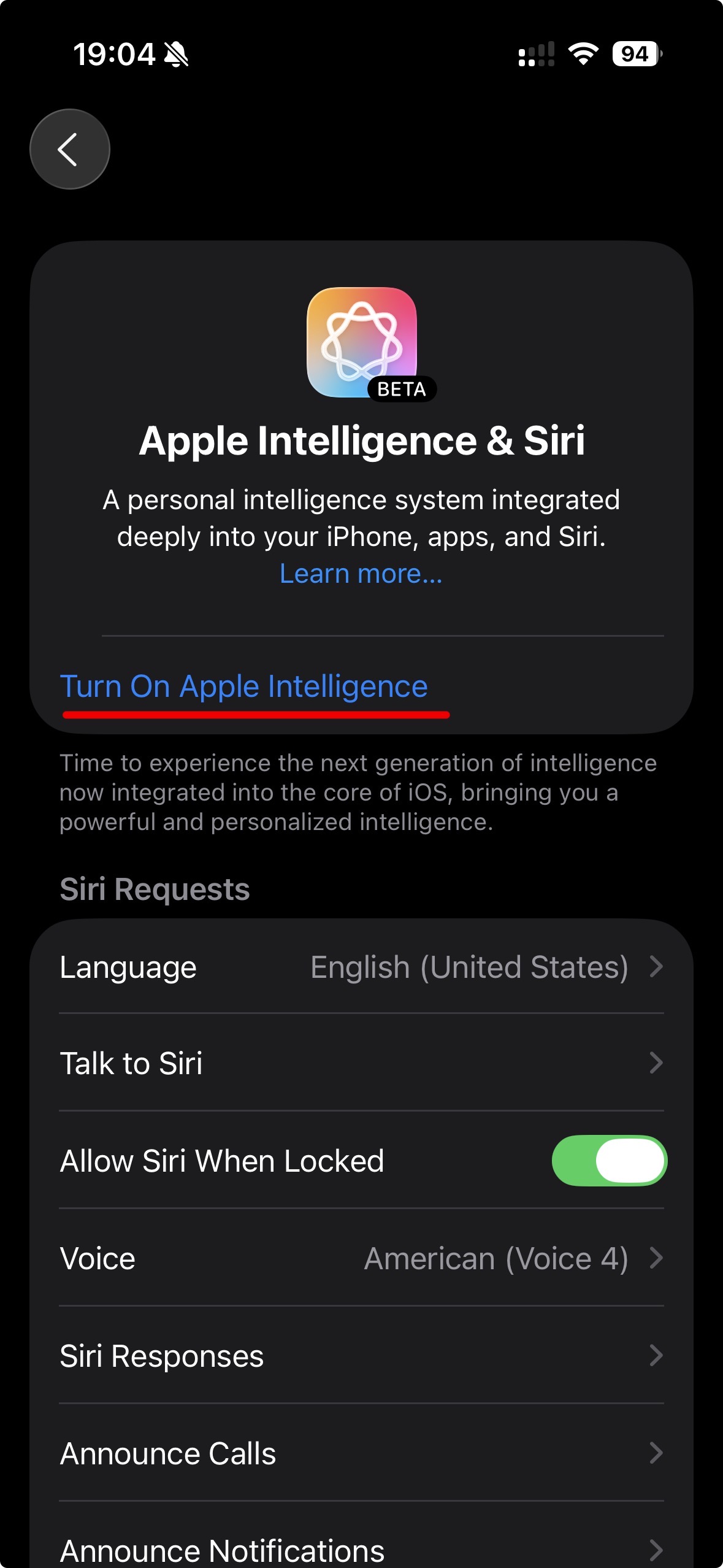Open the Siri Language setting
This screenshot has height=1568, width=723.
coord(361,967)
